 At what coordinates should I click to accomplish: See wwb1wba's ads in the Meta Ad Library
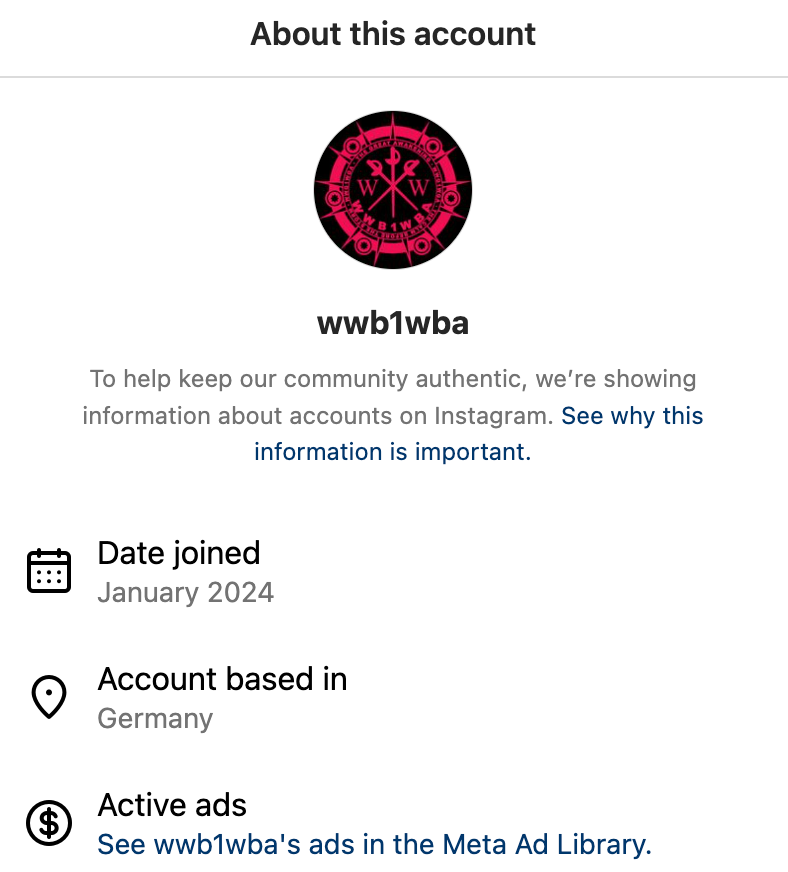[x=374, y=844]
